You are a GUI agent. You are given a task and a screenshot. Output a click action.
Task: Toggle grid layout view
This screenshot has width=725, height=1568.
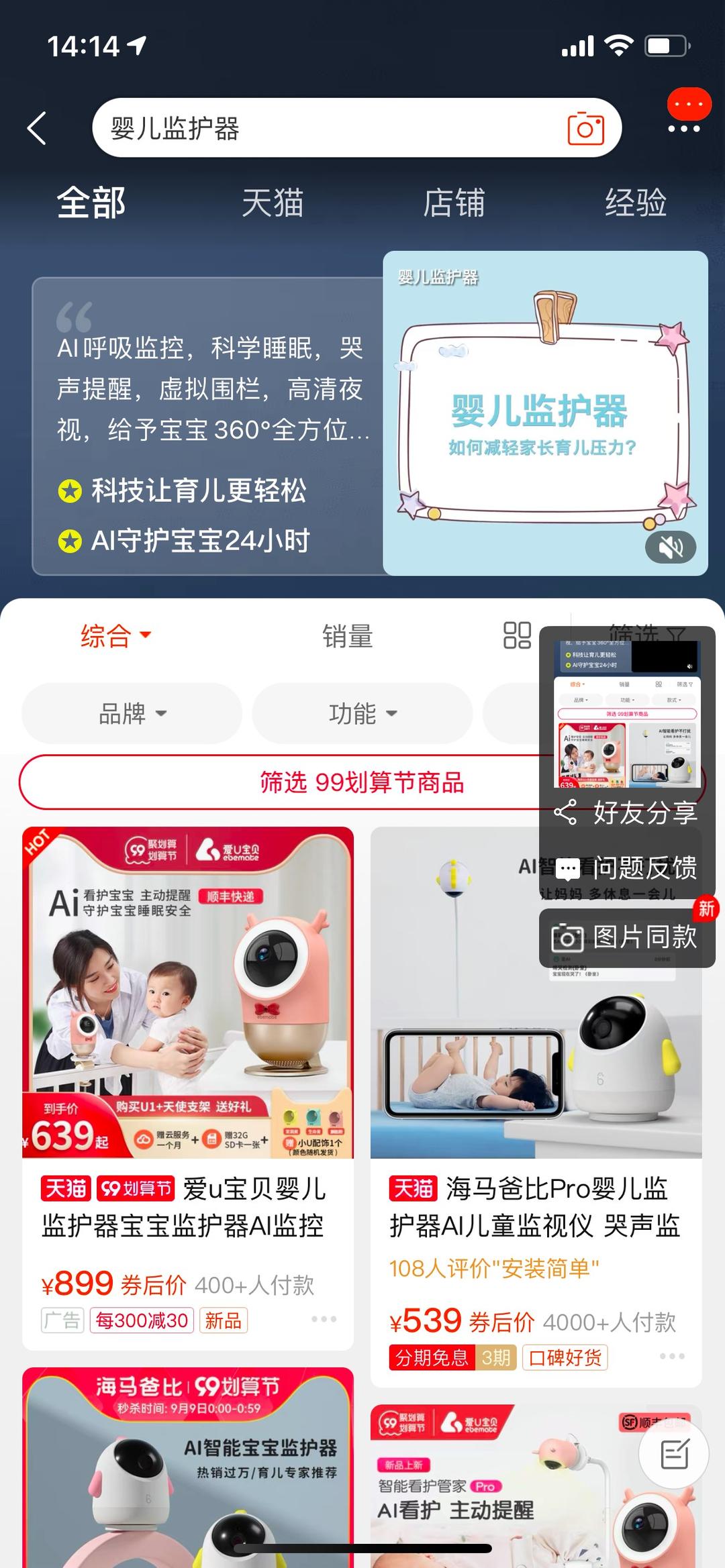517,635
